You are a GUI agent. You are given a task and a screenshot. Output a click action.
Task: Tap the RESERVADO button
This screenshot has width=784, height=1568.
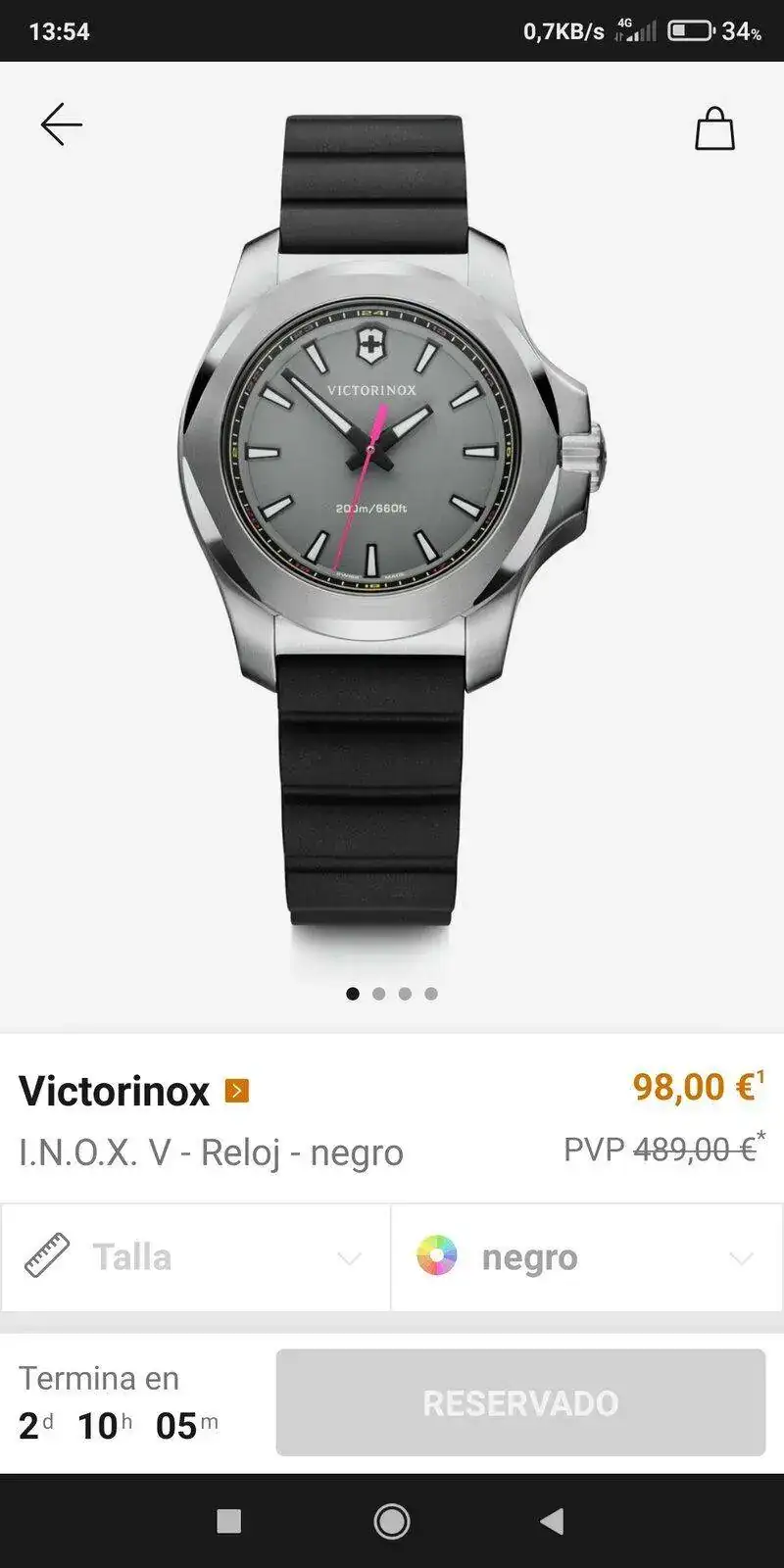(x=520, y=1402)
